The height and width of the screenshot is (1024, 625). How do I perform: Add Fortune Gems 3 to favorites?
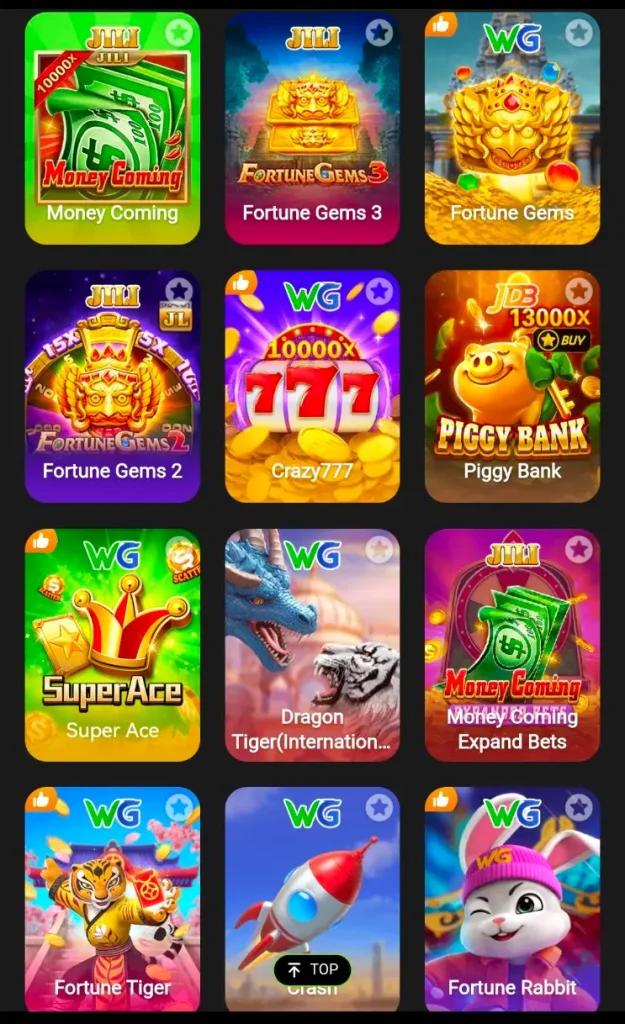click(379, 33)
